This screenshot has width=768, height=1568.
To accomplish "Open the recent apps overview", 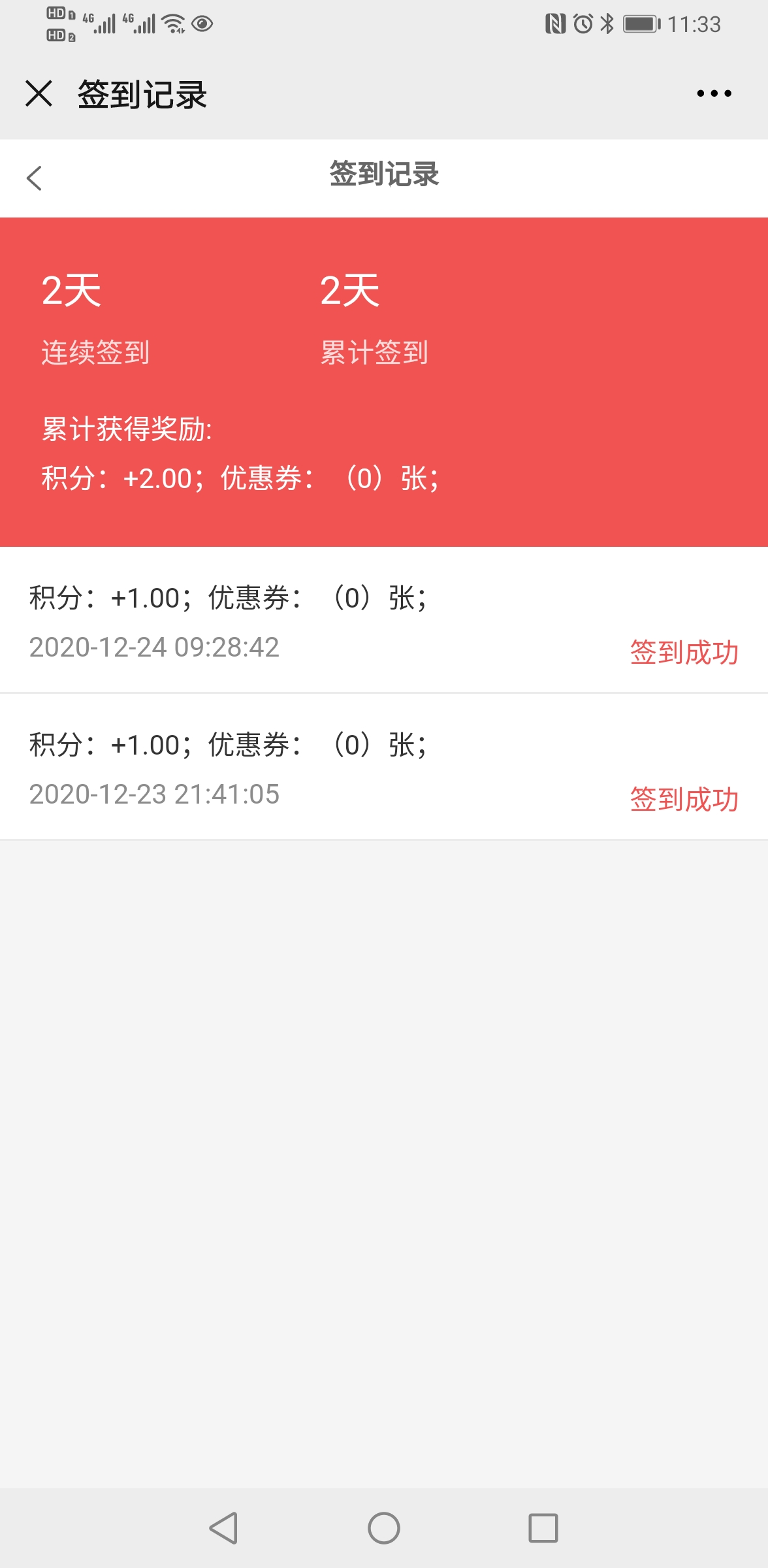I will (543, 1528).
